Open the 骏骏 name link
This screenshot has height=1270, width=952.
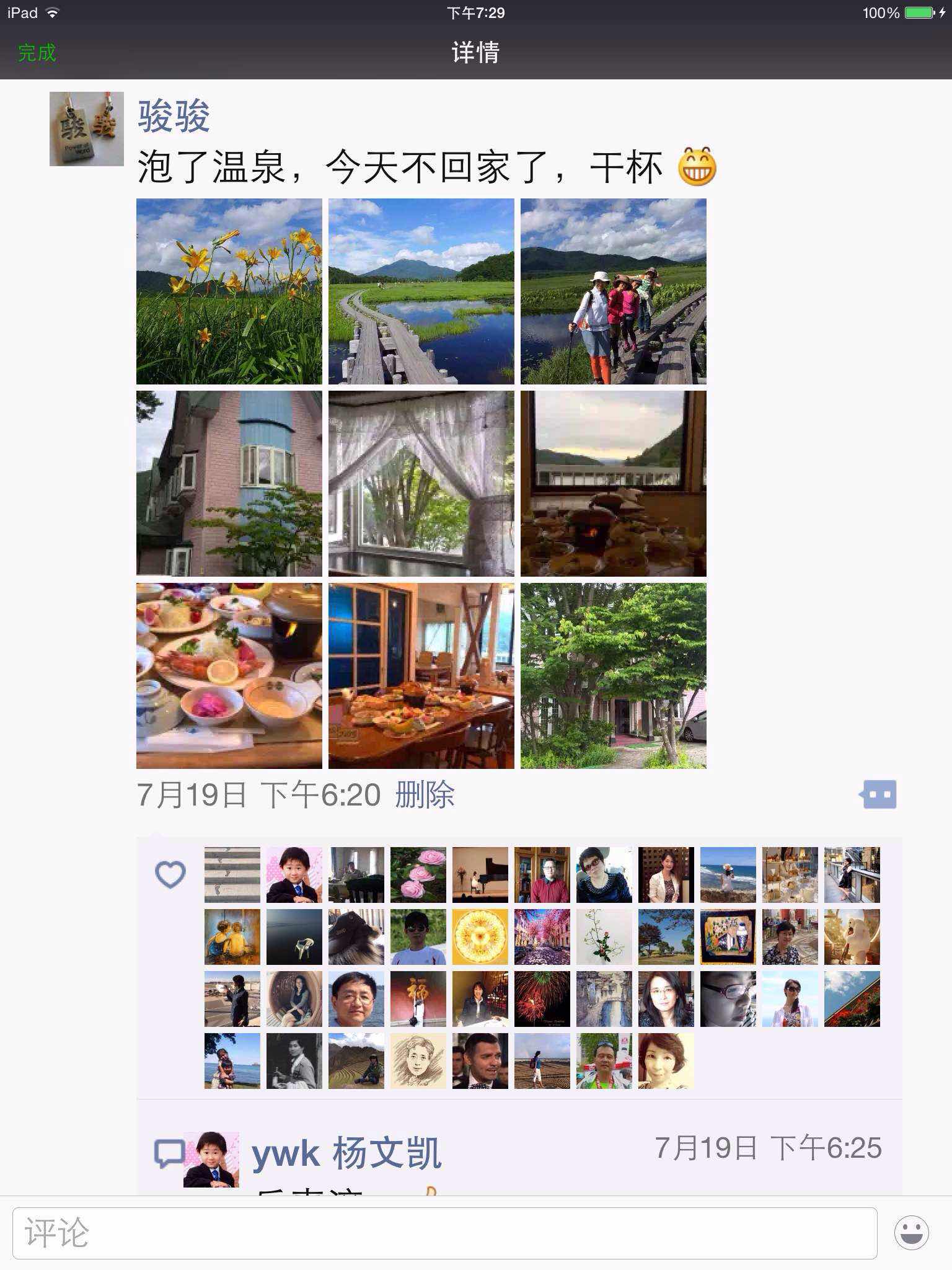(174, 116)
